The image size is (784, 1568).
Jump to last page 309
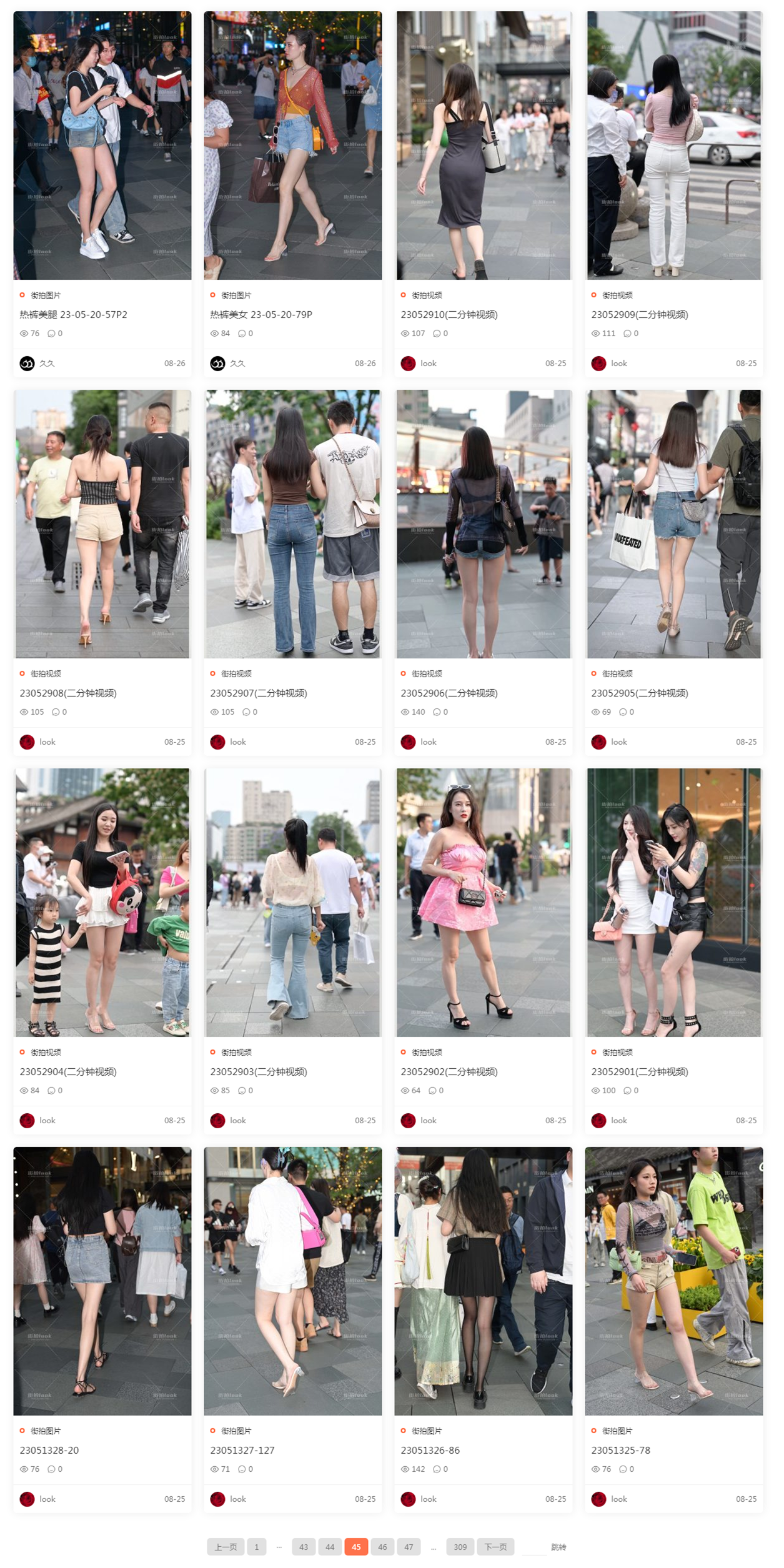click(460, 1547)
